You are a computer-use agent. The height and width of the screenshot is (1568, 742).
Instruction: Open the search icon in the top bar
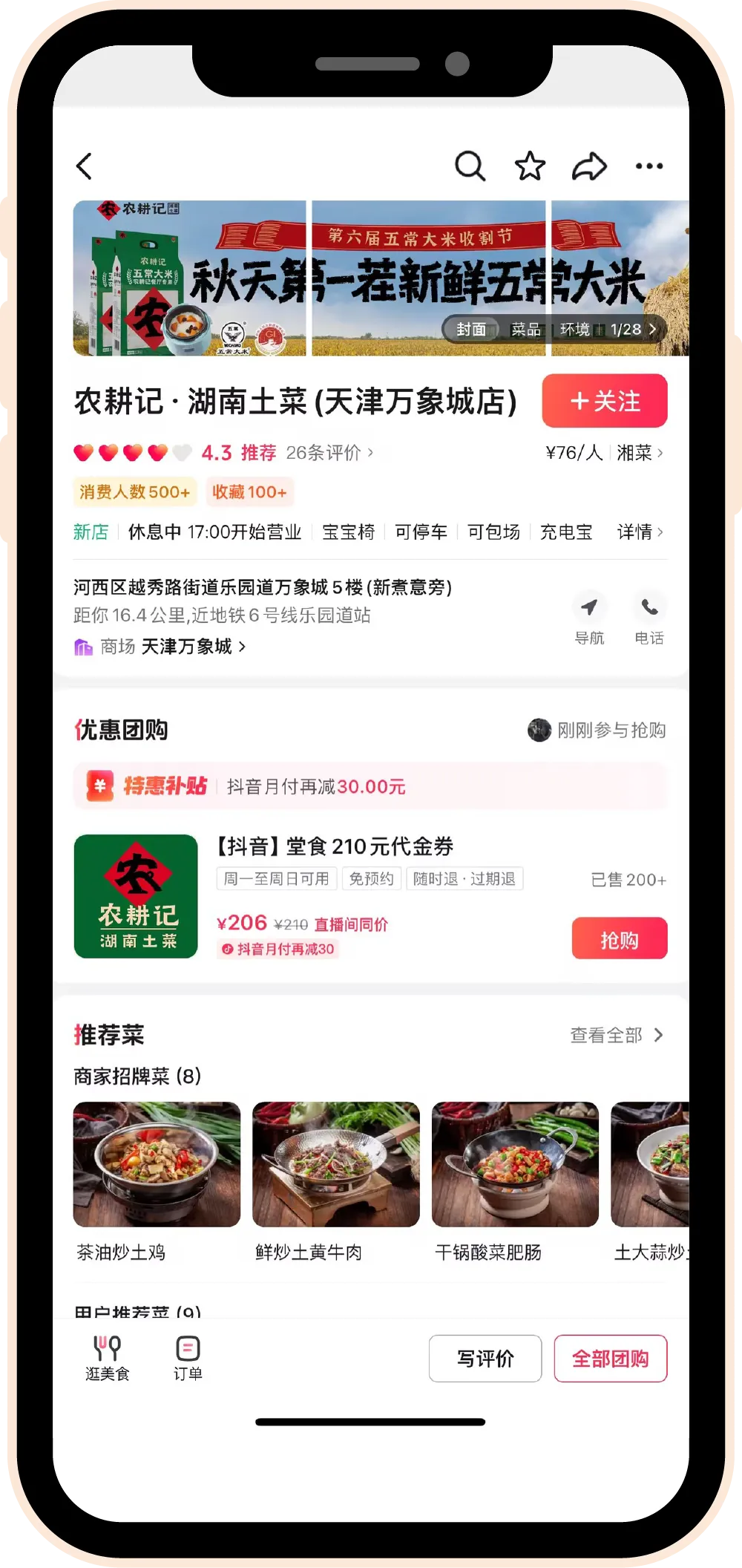click(470, 166)
